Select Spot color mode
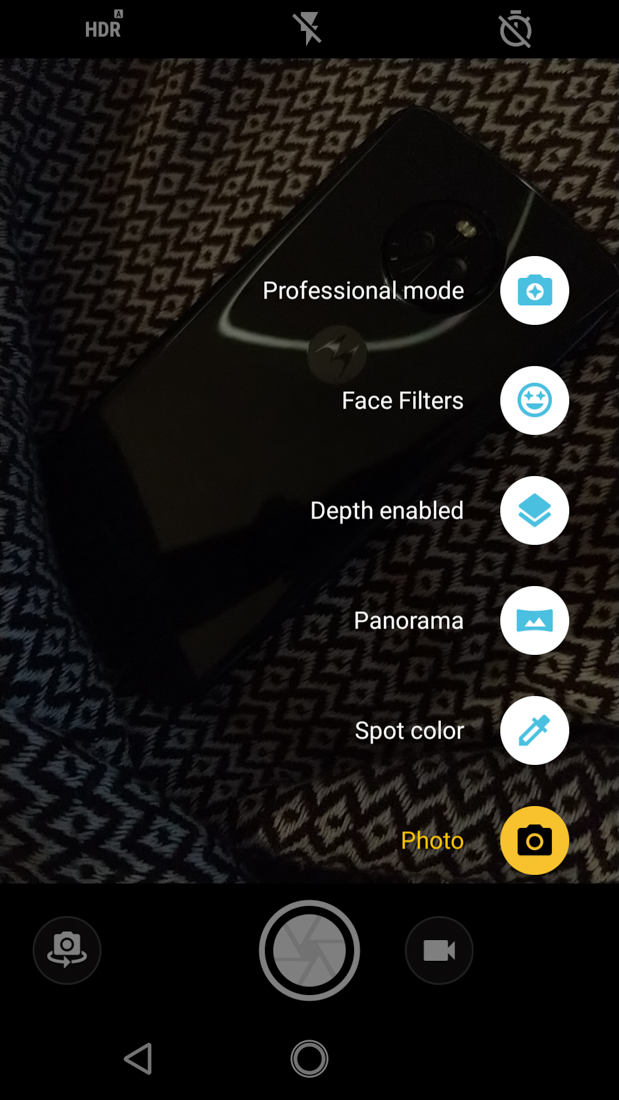Image resolution: width=619 pixels, height=1100 pixels. click(534, 731)
